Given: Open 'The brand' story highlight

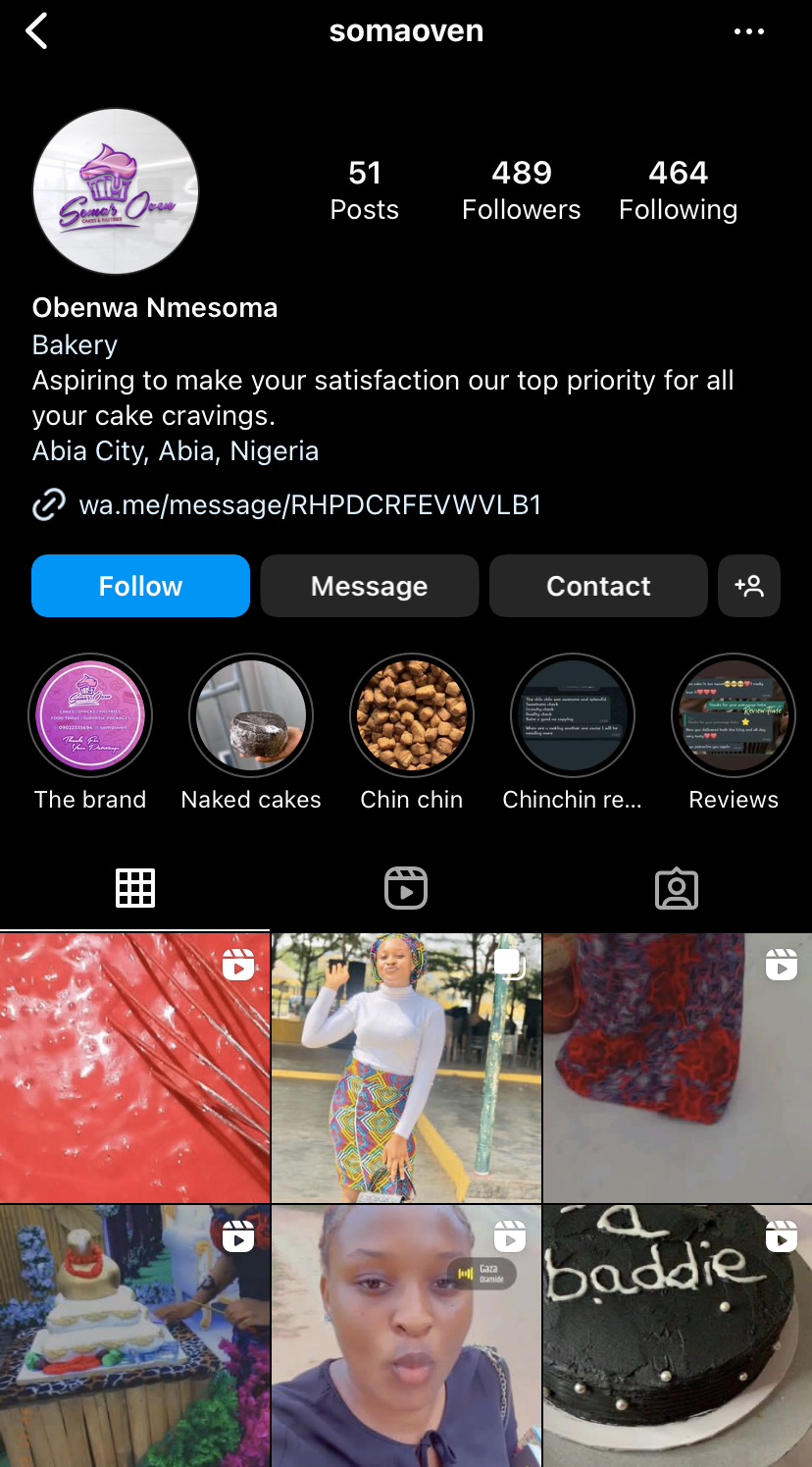Looking at the screenshot, I should [x=90, y=715].
